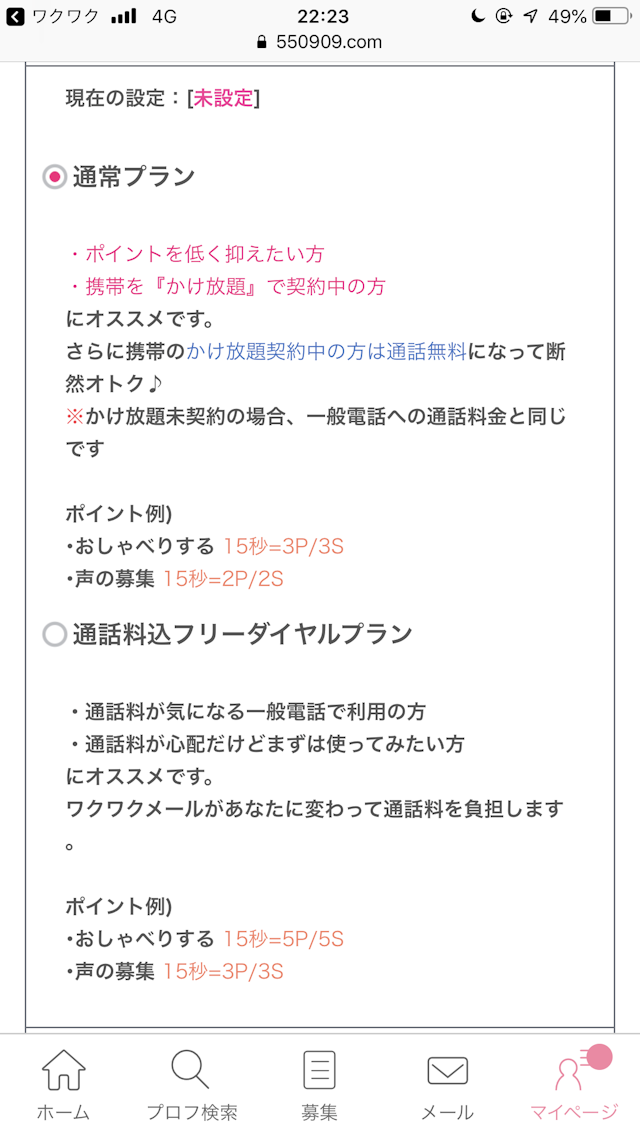This screenshot has width=640, height=1138.
Task: Switch to the 募集 tab
Action: 319,1084
